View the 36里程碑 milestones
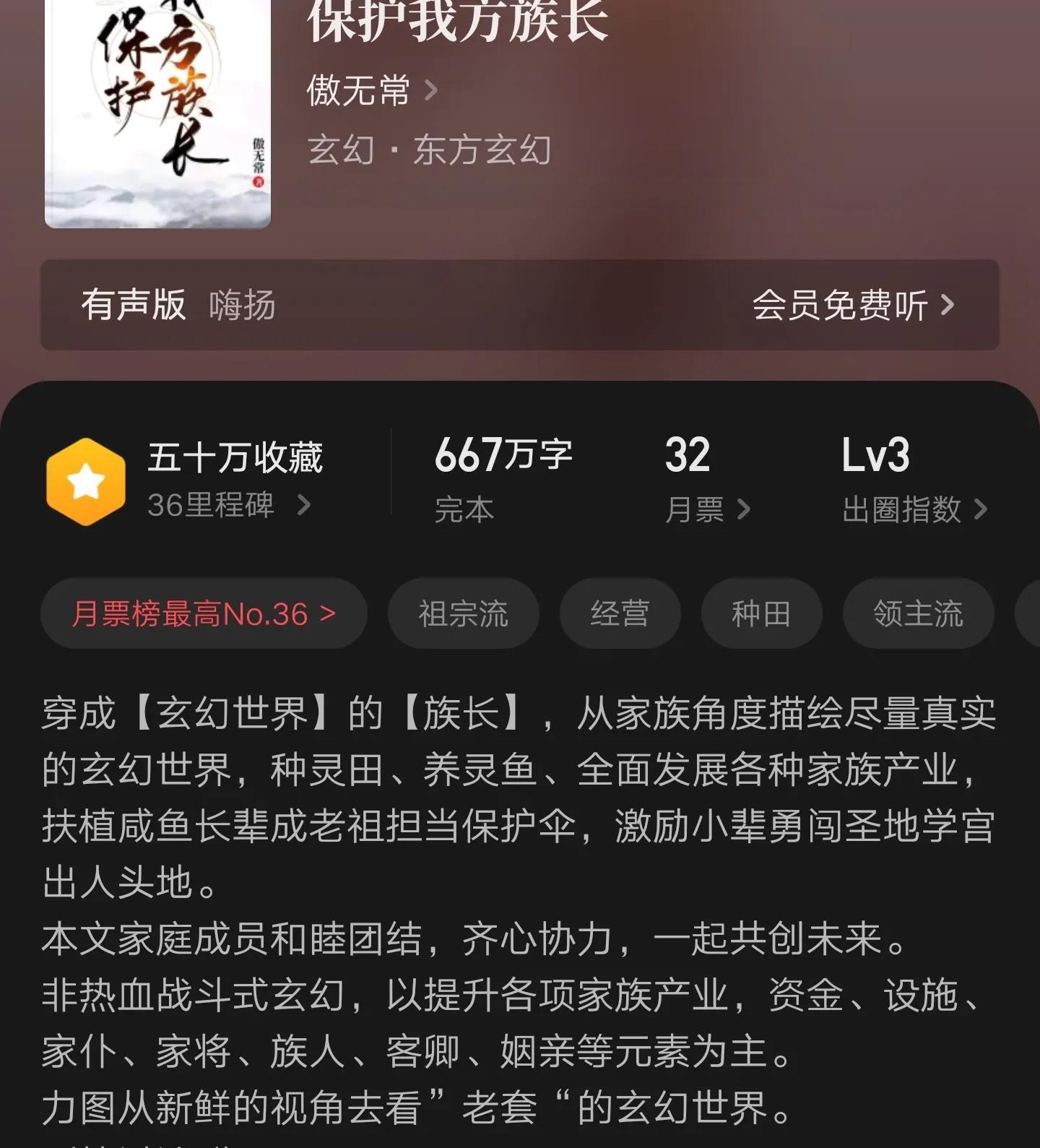The width and height of the screenshot is (1040, 1148). click(x=228, y=505)
